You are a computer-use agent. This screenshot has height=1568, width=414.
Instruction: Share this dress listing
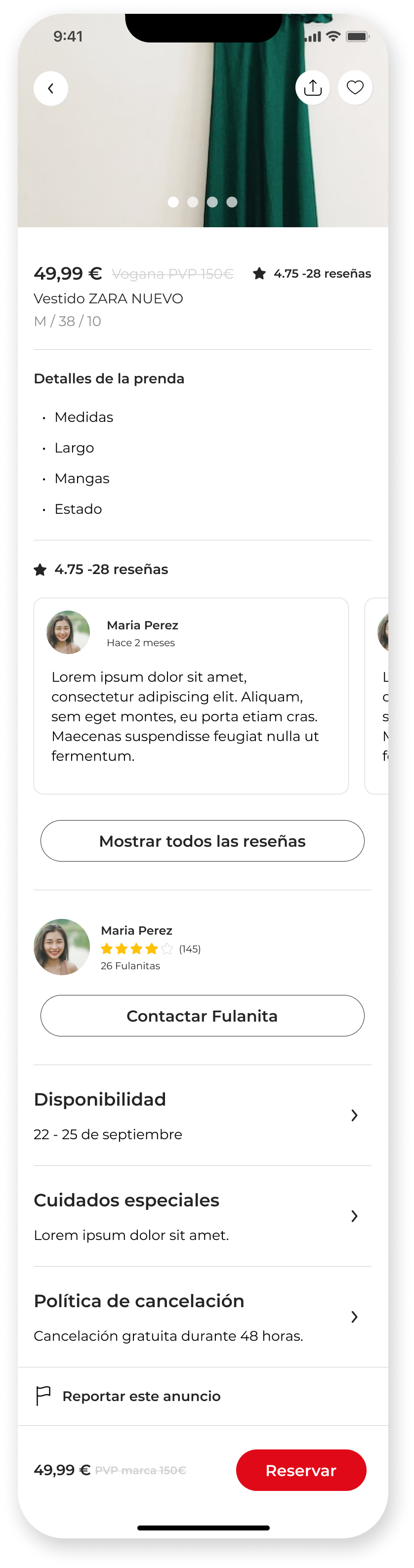312,87
